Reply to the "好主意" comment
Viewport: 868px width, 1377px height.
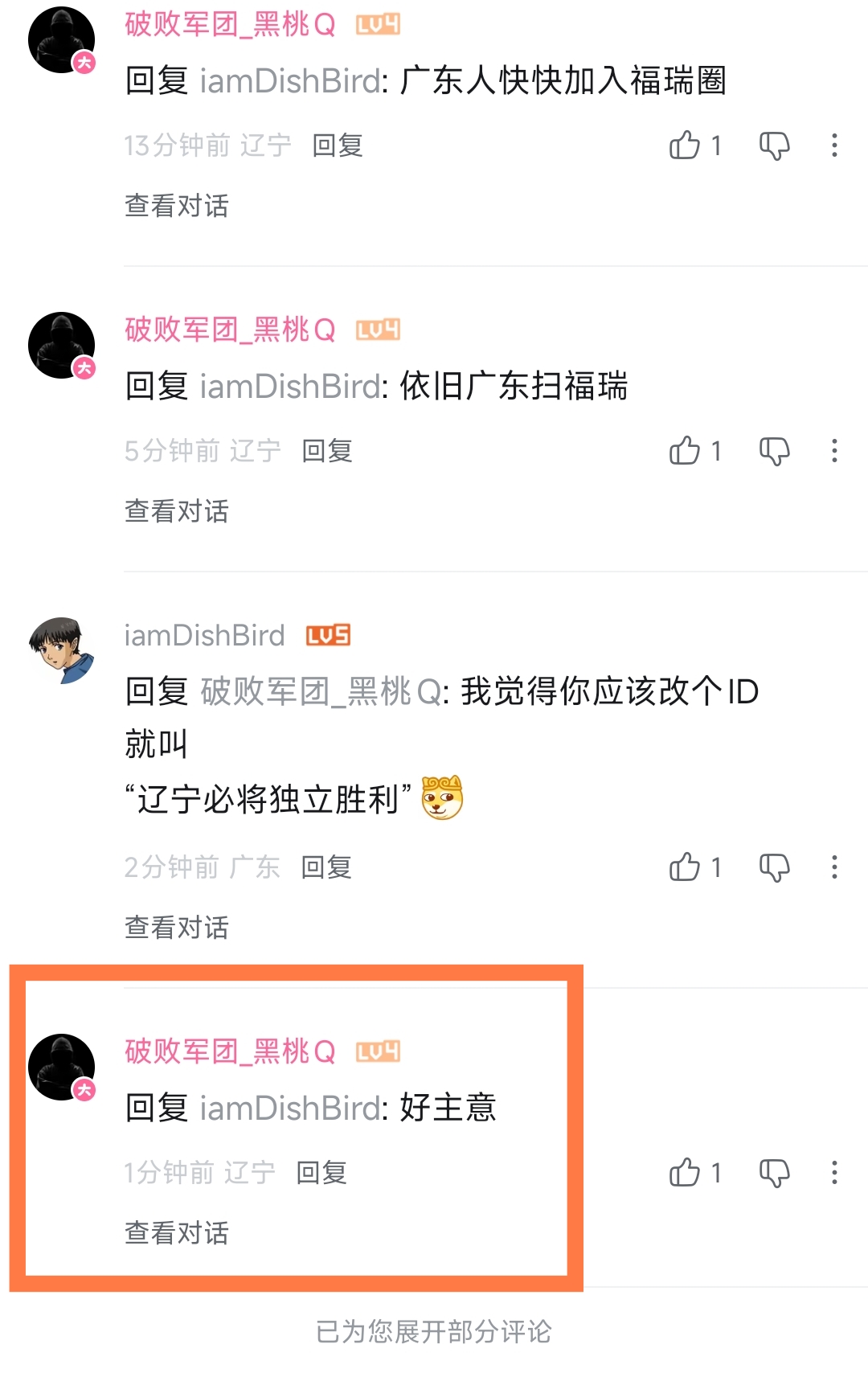321,1173
